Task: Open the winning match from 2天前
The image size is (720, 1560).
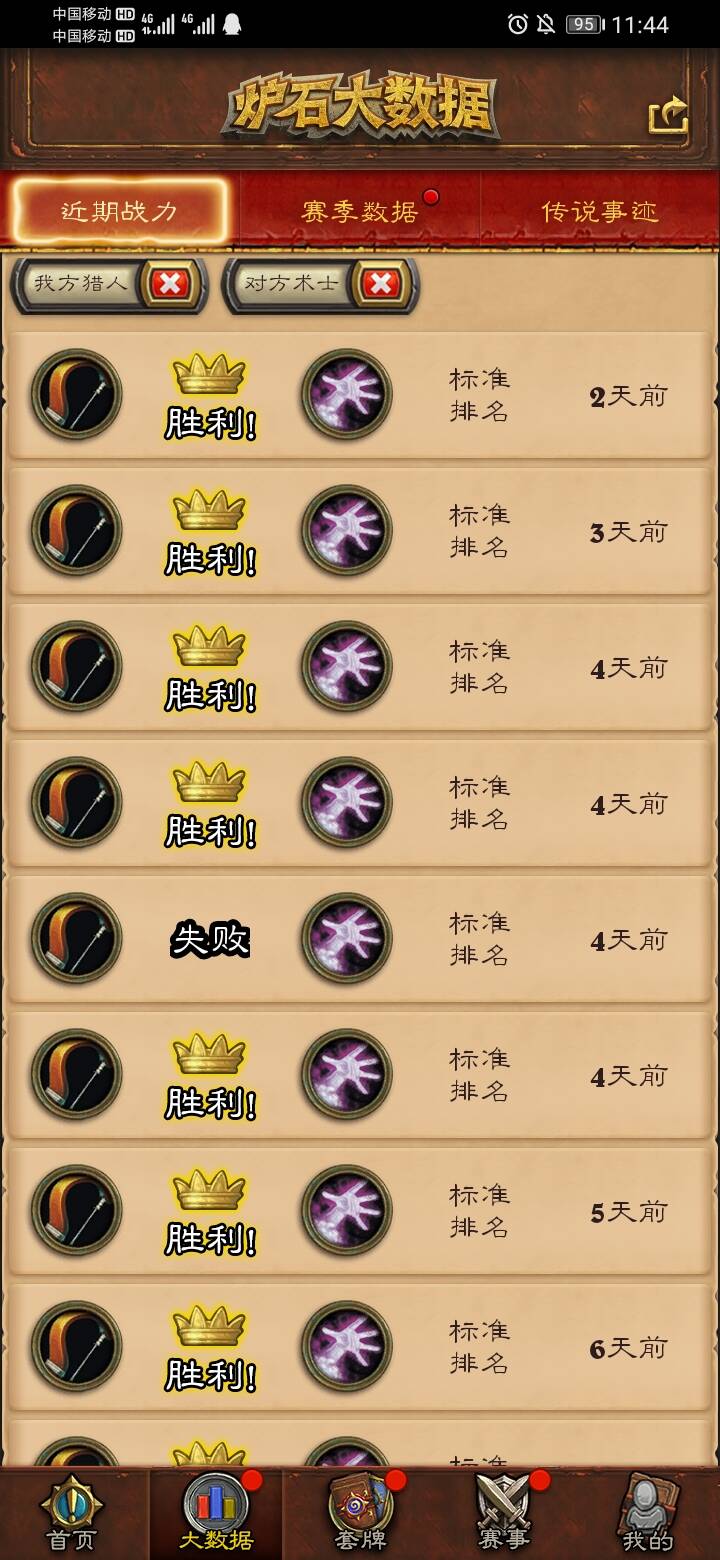Action: tap(360, 396)
